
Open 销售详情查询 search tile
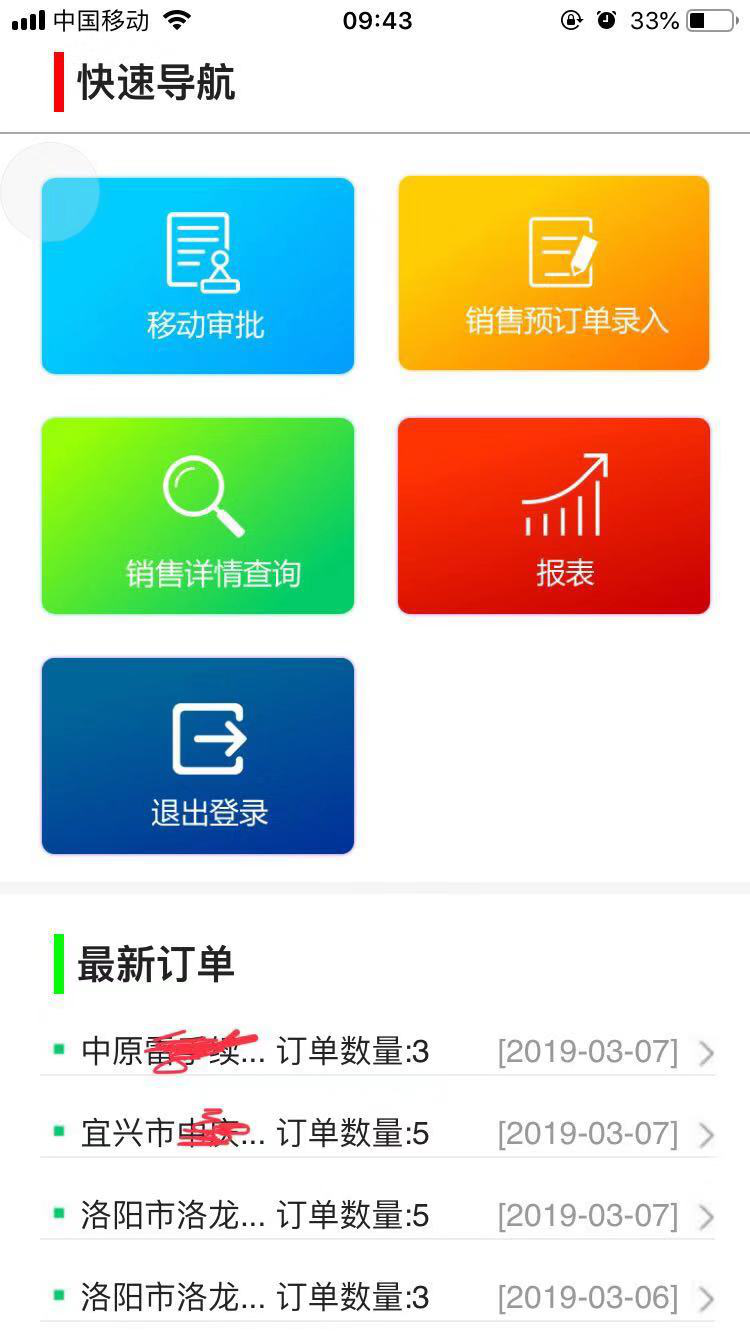click(x=198, y=516)
